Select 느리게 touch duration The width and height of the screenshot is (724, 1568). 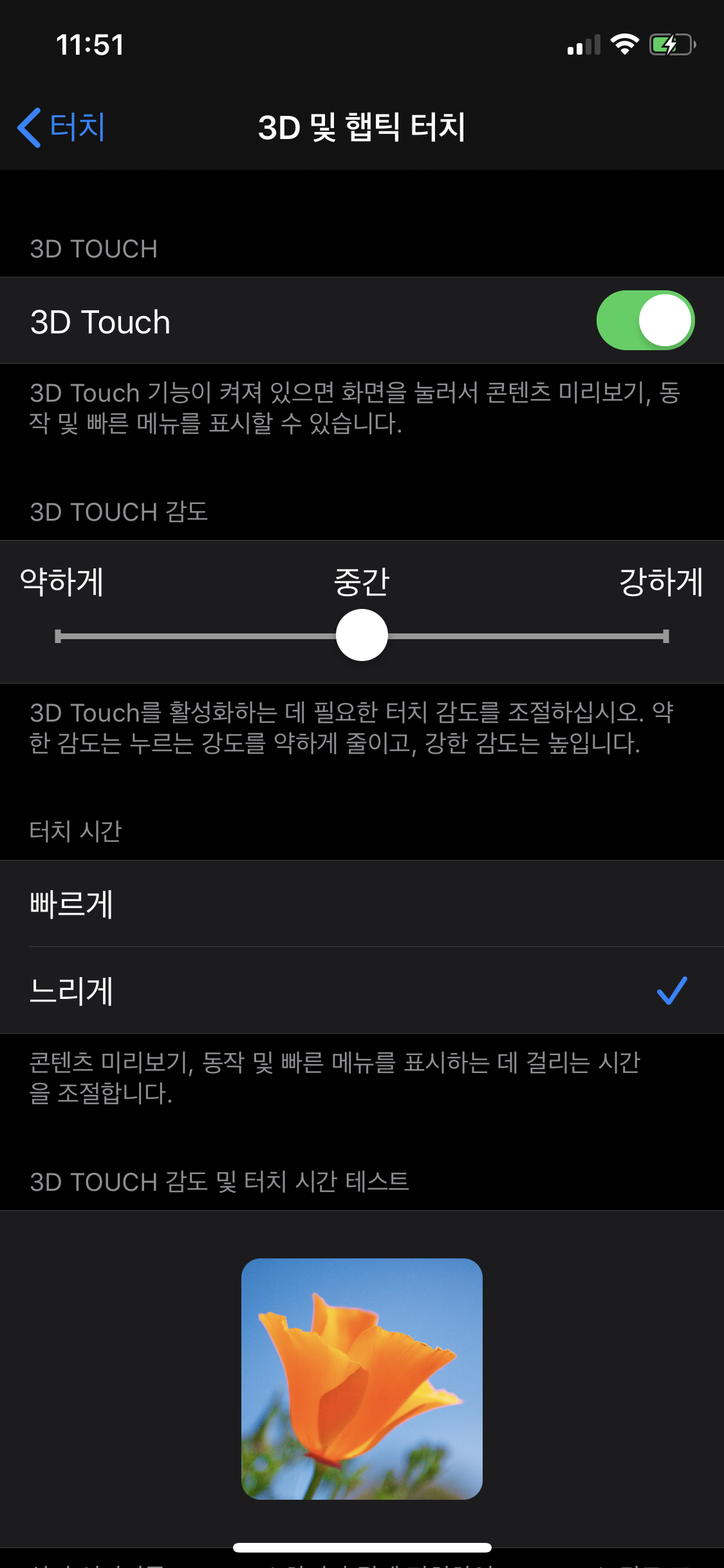pos(362,991)
